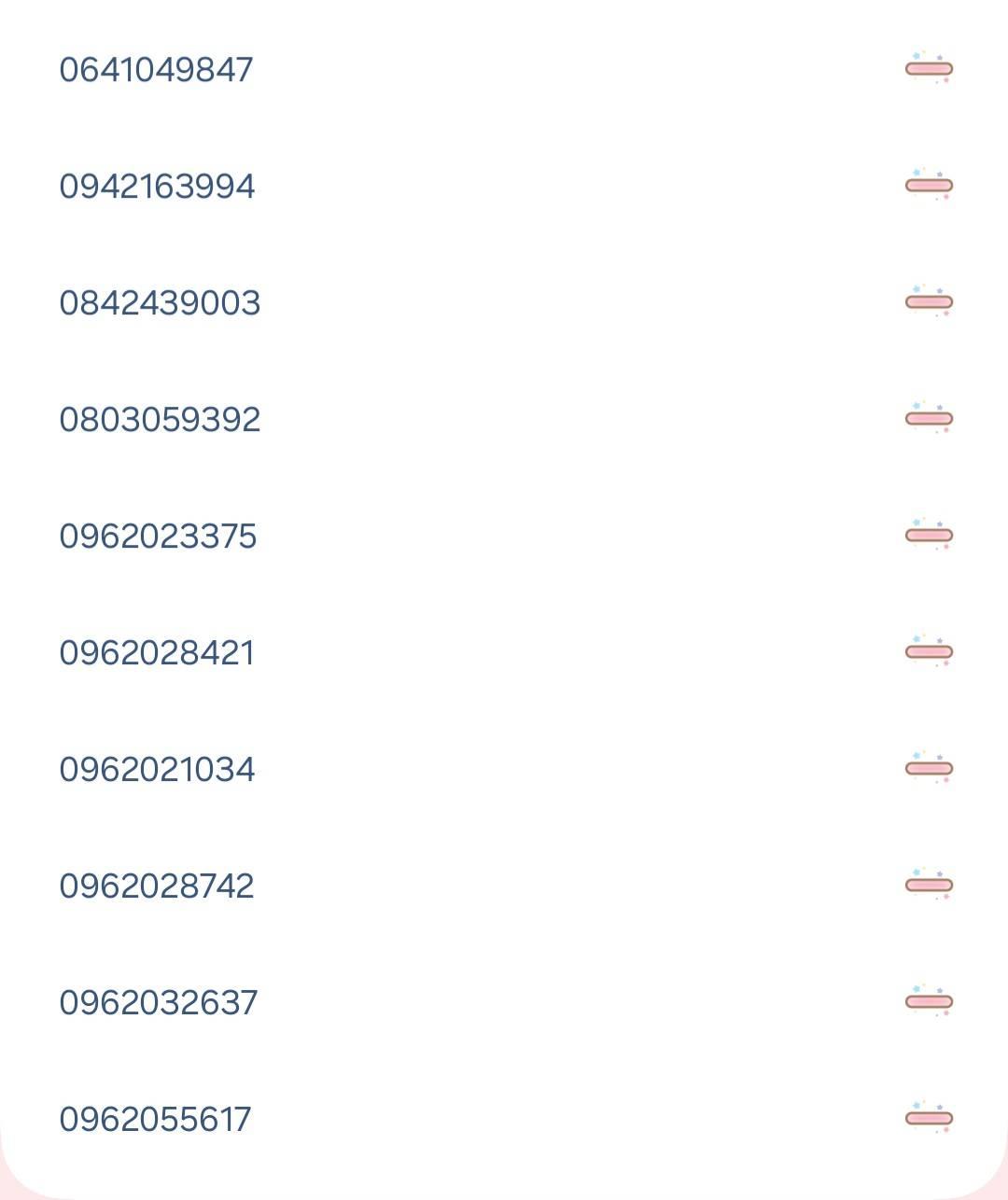This screenshot has height=1200, width=1008.
Task: Remove number 0641049847 with its minus icon
Action: [x=929, y=68]
